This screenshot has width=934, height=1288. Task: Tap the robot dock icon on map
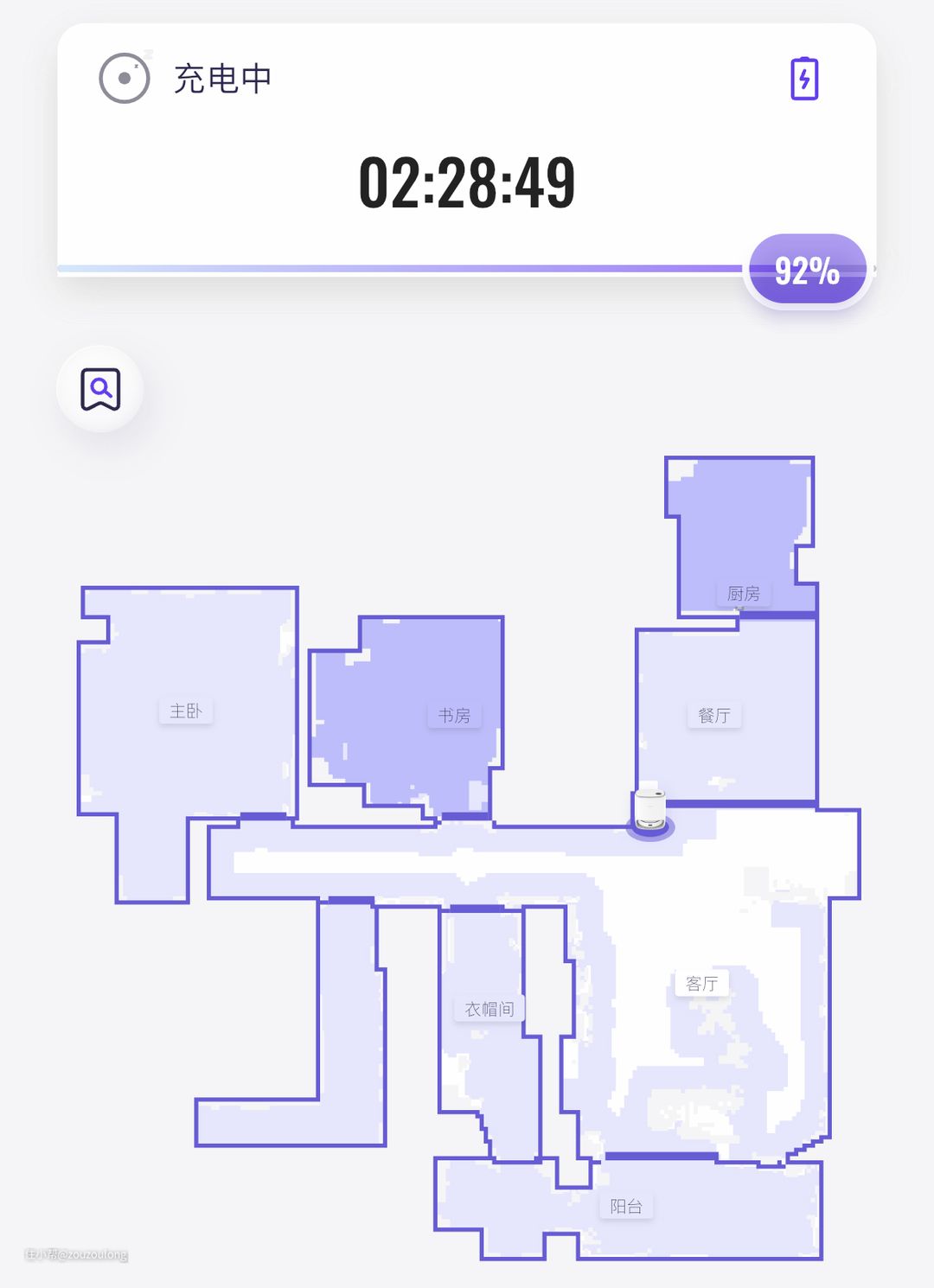point(650,813)
